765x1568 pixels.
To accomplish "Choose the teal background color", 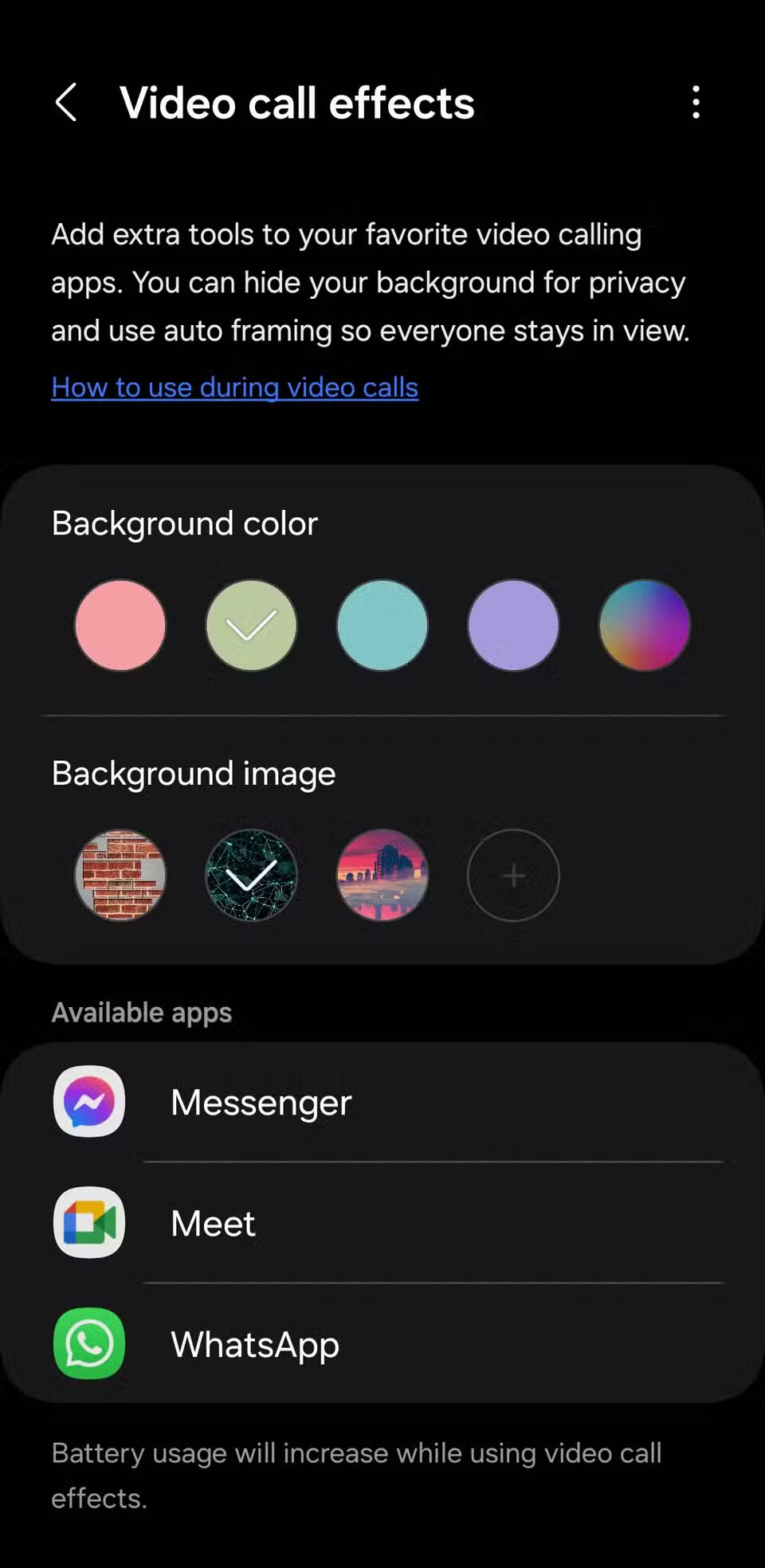I will 382,625.
